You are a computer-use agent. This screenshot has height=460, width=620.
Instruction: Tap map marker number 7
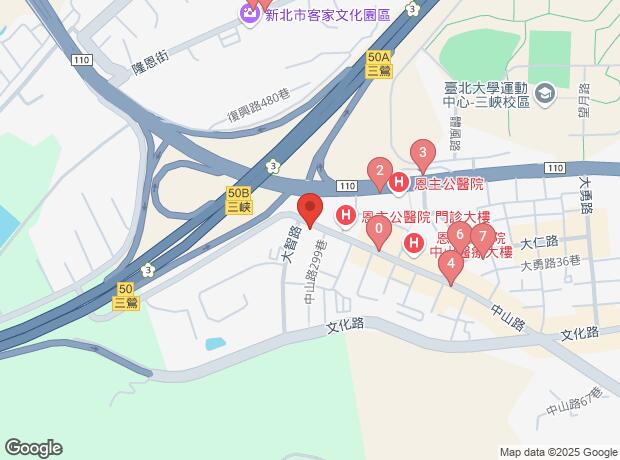tap(483, 238)
